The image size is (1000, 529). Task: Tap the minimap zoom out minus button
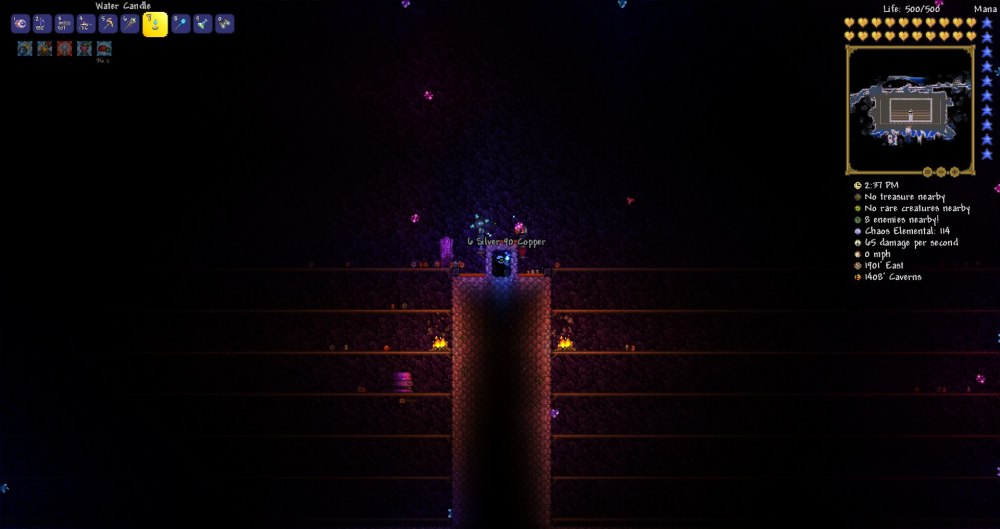point(941,172)
